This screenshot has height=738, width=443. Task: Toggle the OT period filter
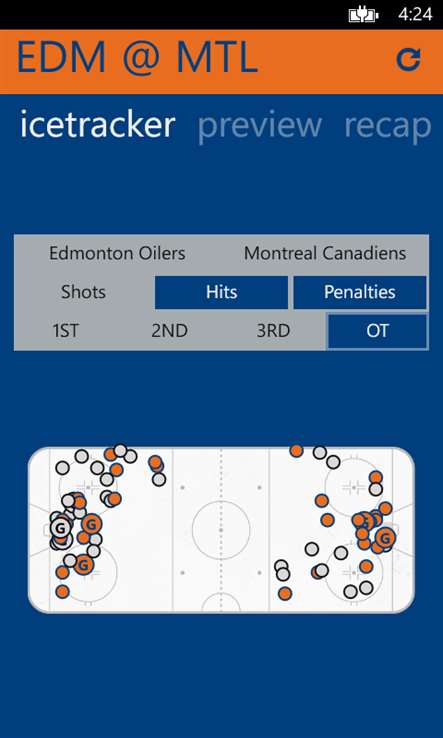pos(378,331)
